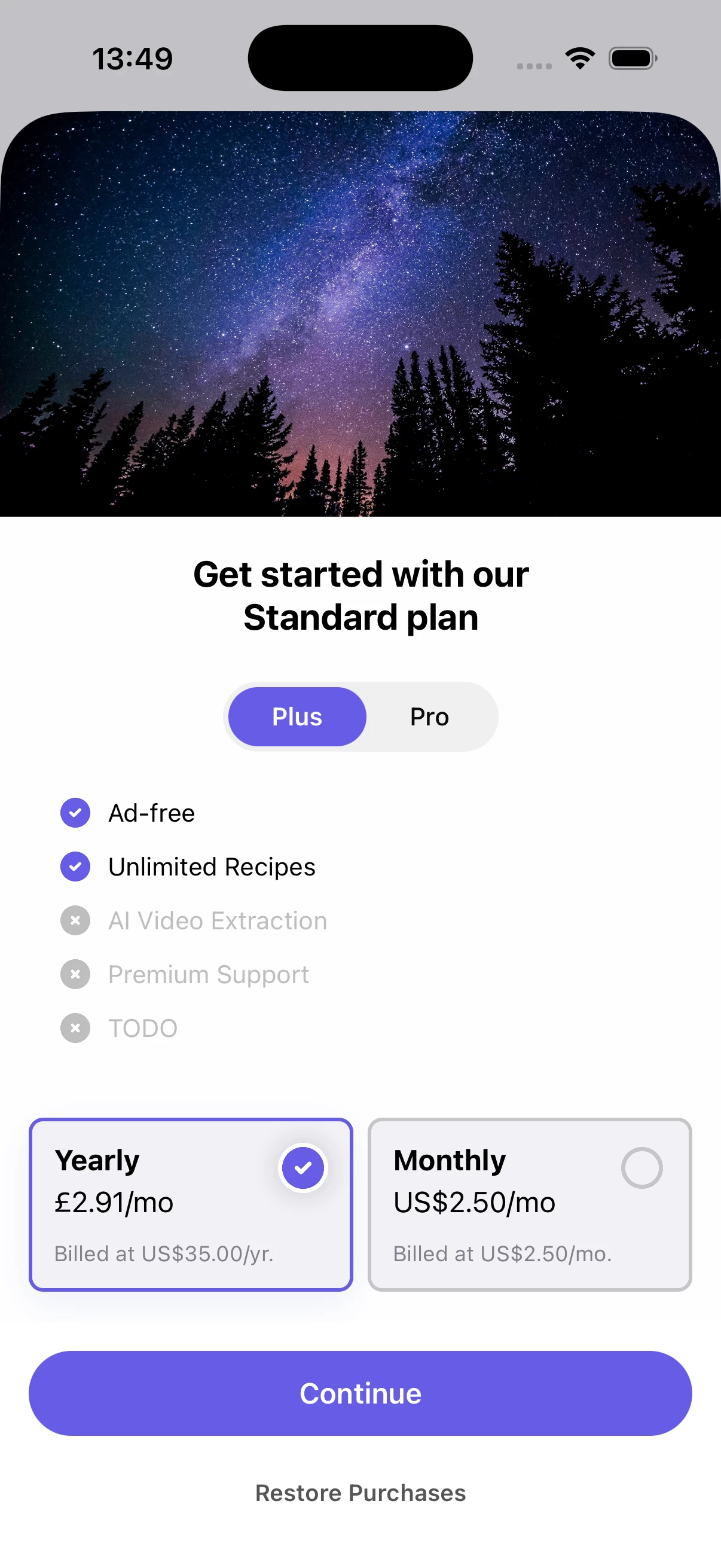Restore Purchases
This screenshot has height=1568, width=721.
(x=360, y=1493)
